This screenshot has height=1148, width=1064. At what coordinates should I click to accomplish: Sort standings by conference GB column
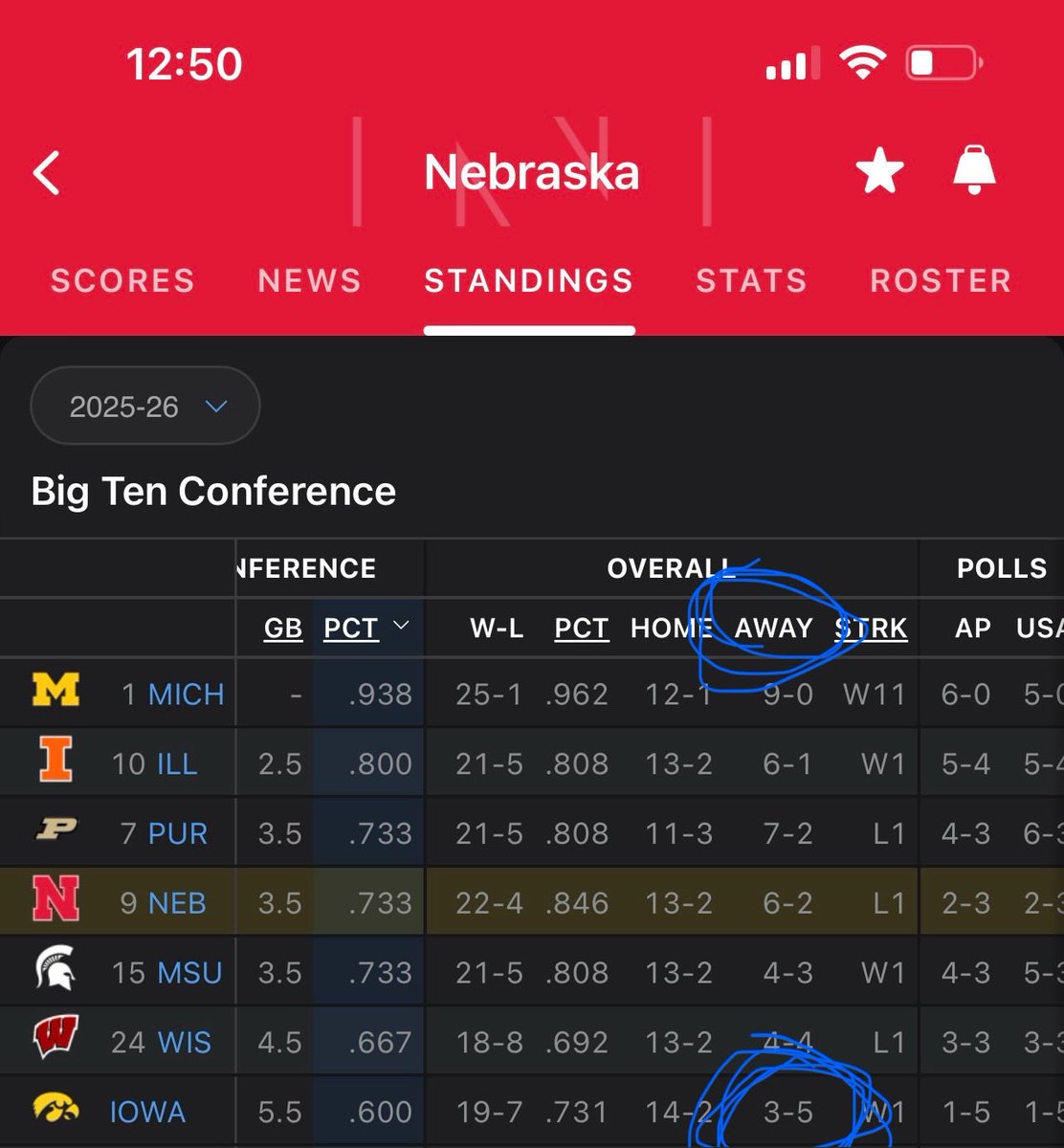tap(283, 629)
